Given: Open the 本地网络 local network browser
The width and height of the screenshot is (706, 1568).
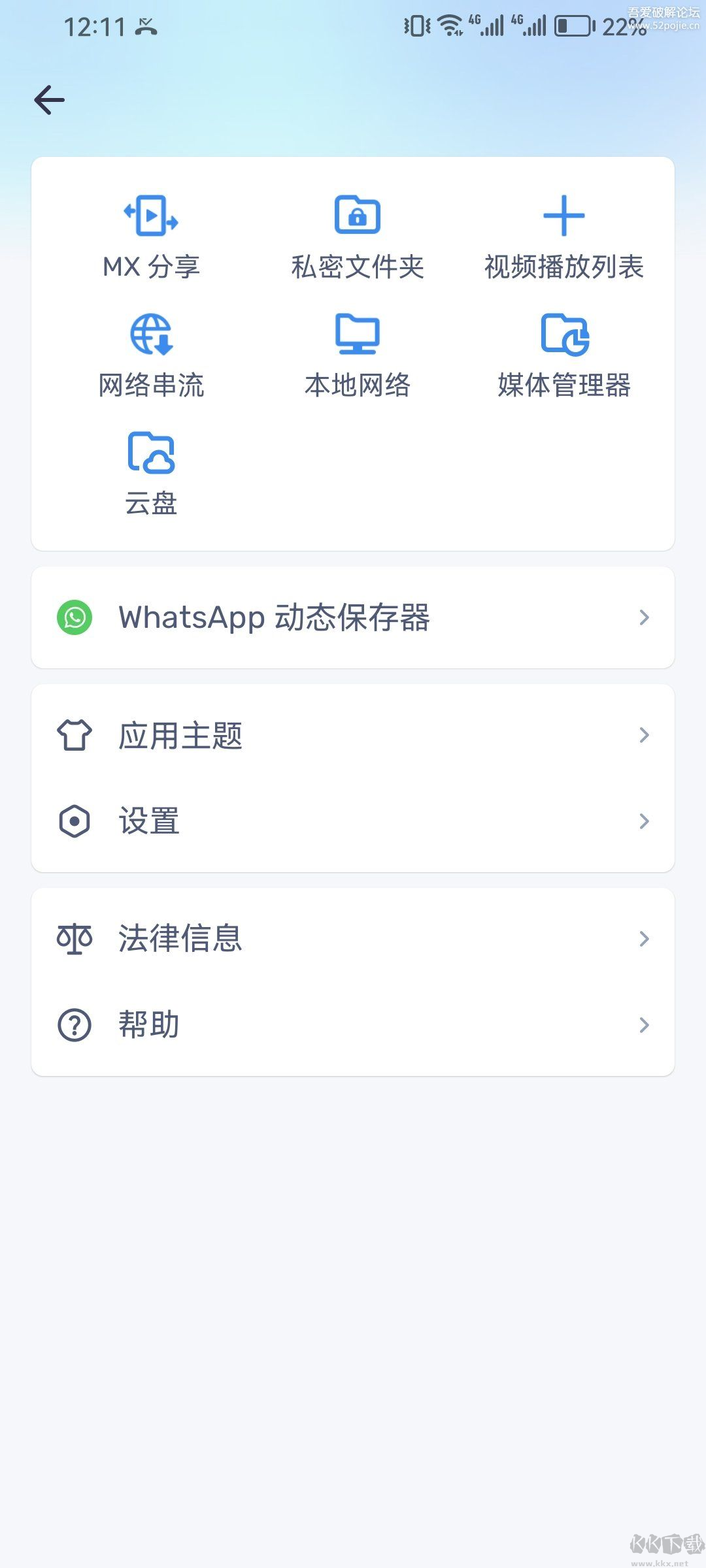Looking at the screenshot, I should tap(357, 353).
